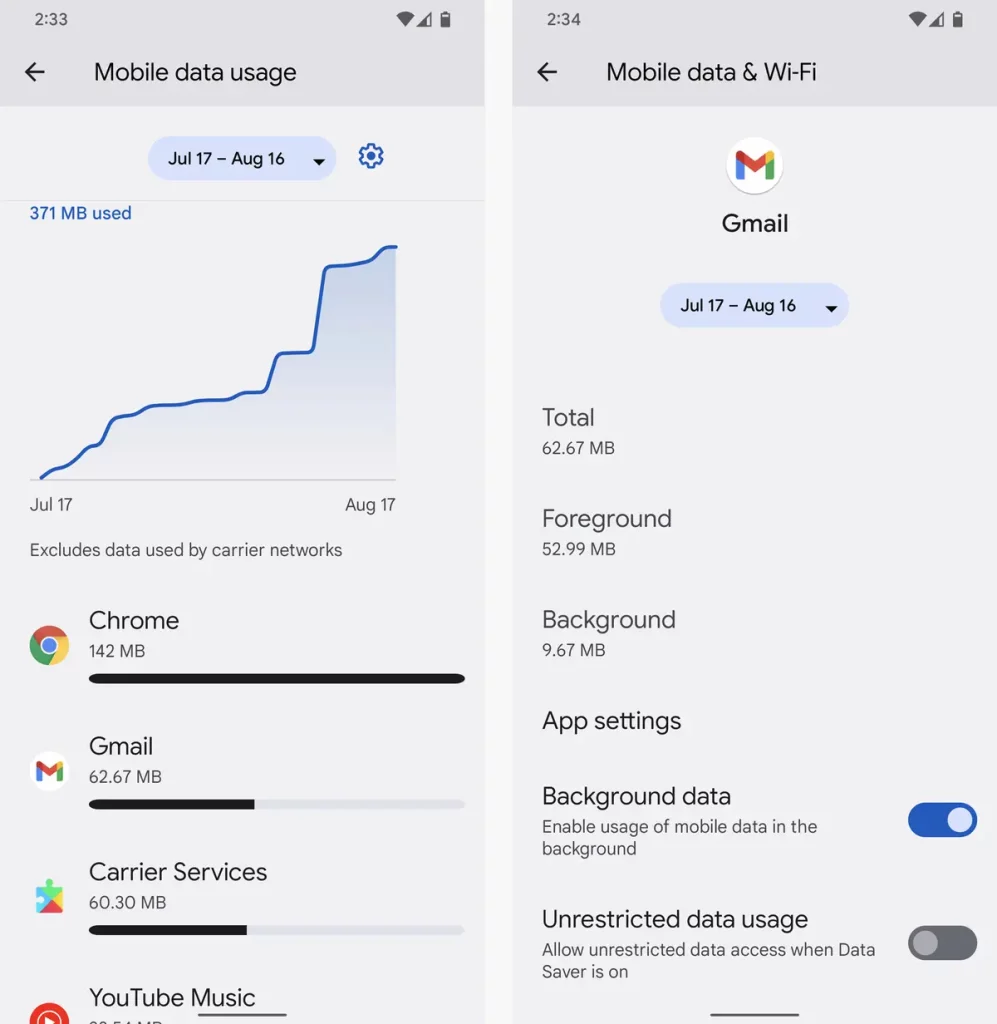Go back from Mobile data usage

pyautogui.click(x=35, y=72)
